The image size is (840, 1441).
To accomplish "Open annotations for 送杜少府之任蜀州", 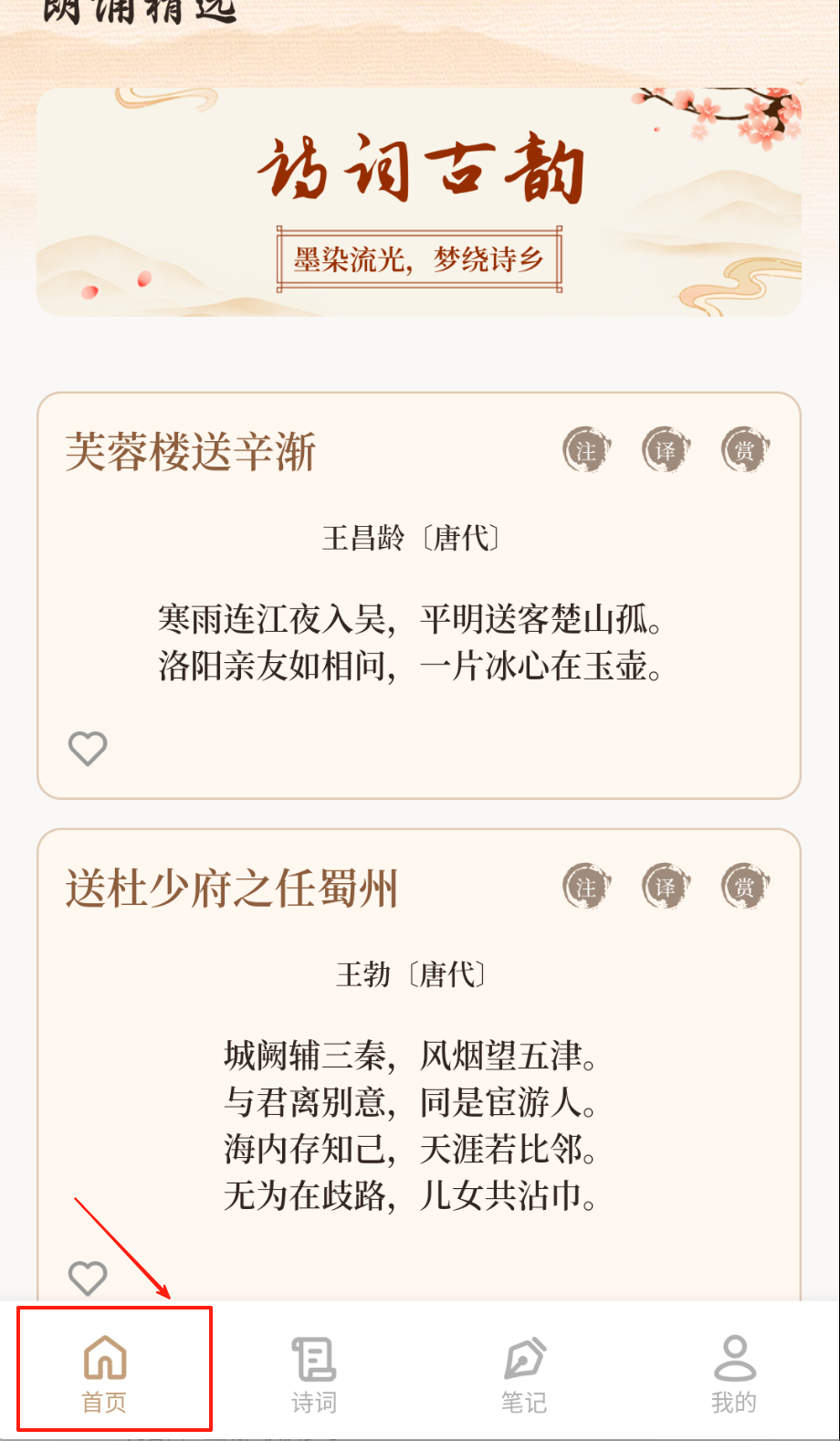I will pos(585,887).
